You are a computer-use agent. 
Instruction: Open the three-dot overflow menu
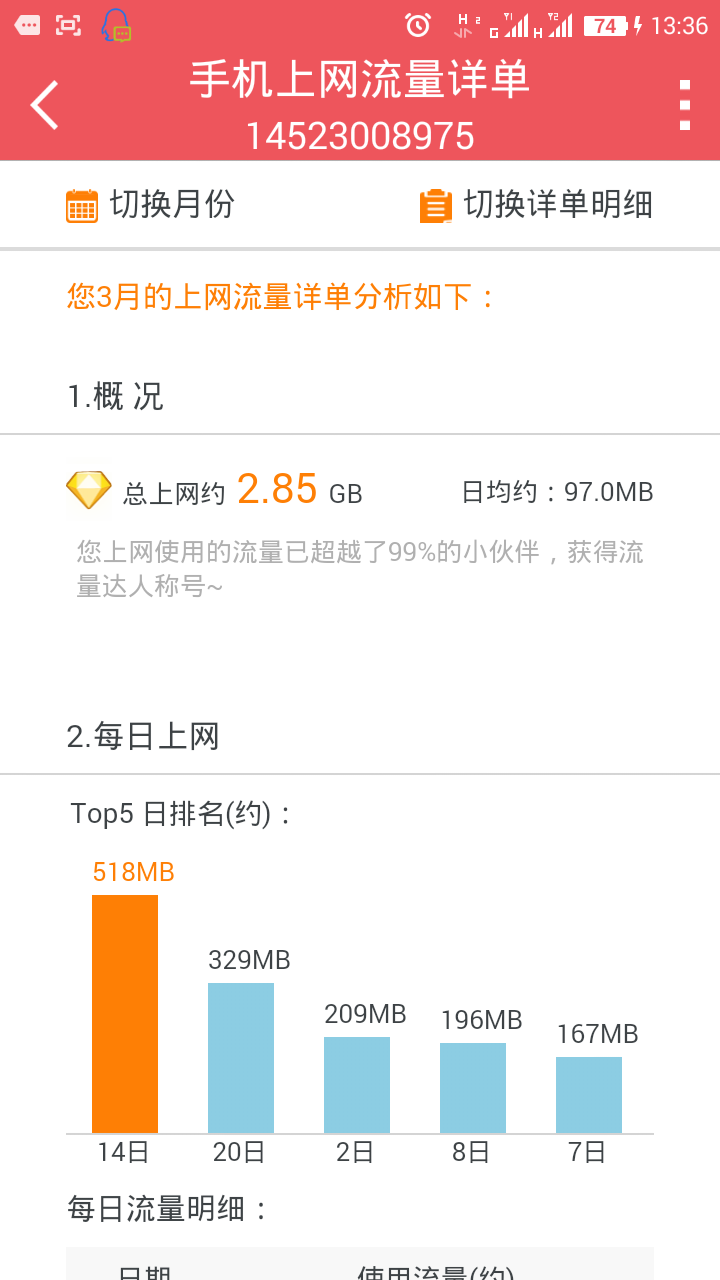pyautogui.click(x=685, y=104)
